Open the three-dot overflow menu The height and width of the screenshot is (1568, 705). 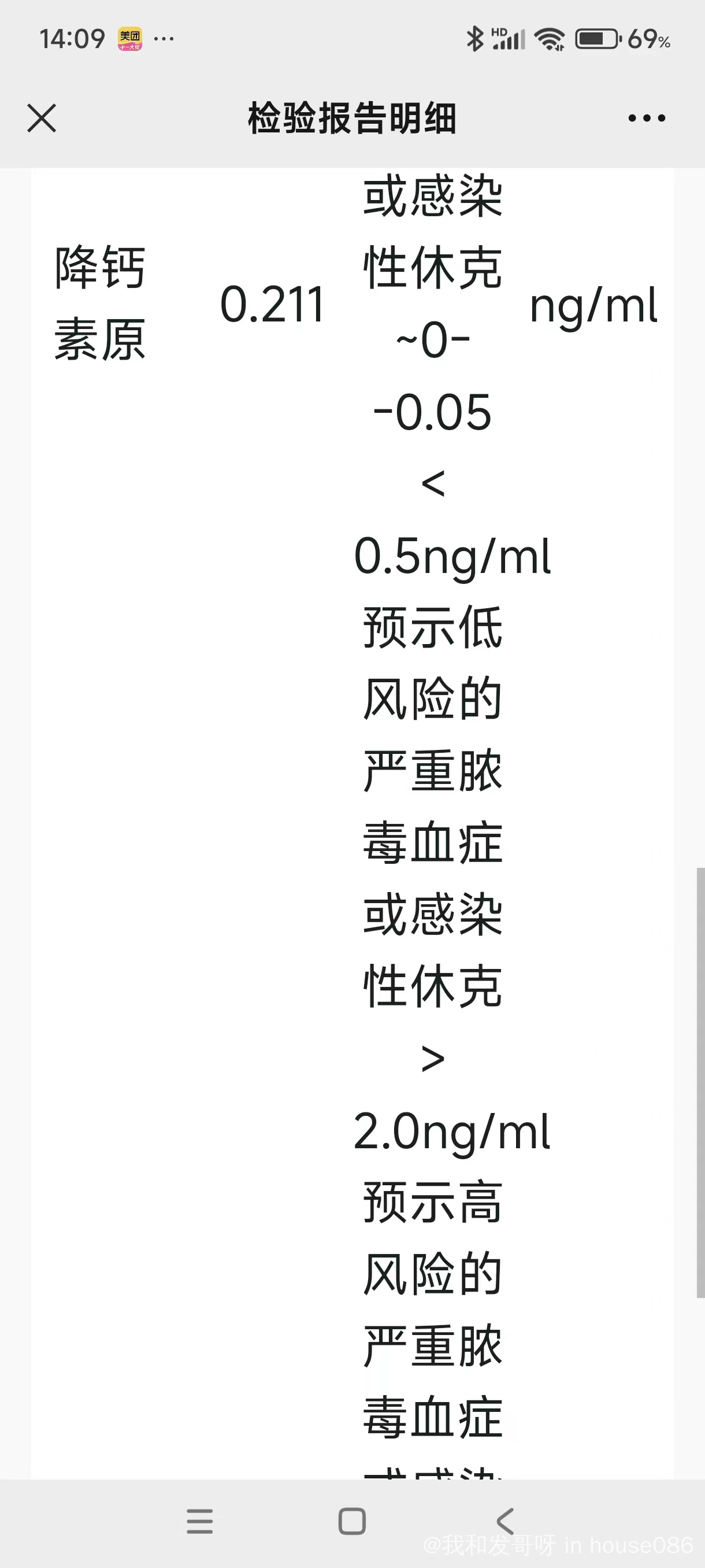click(x=647, y=117)
